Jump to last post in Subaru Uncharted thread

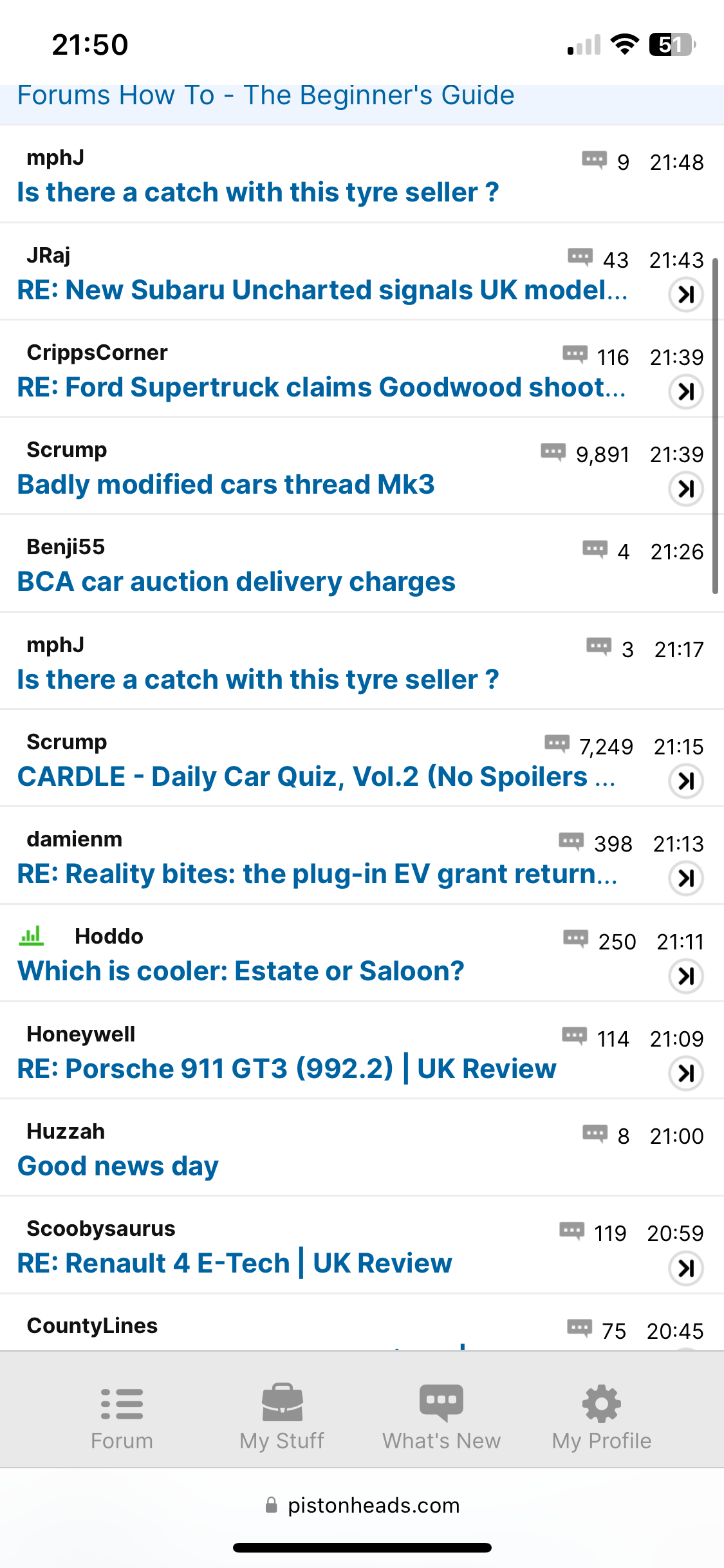pyautogui.click(x=686, y=295)
